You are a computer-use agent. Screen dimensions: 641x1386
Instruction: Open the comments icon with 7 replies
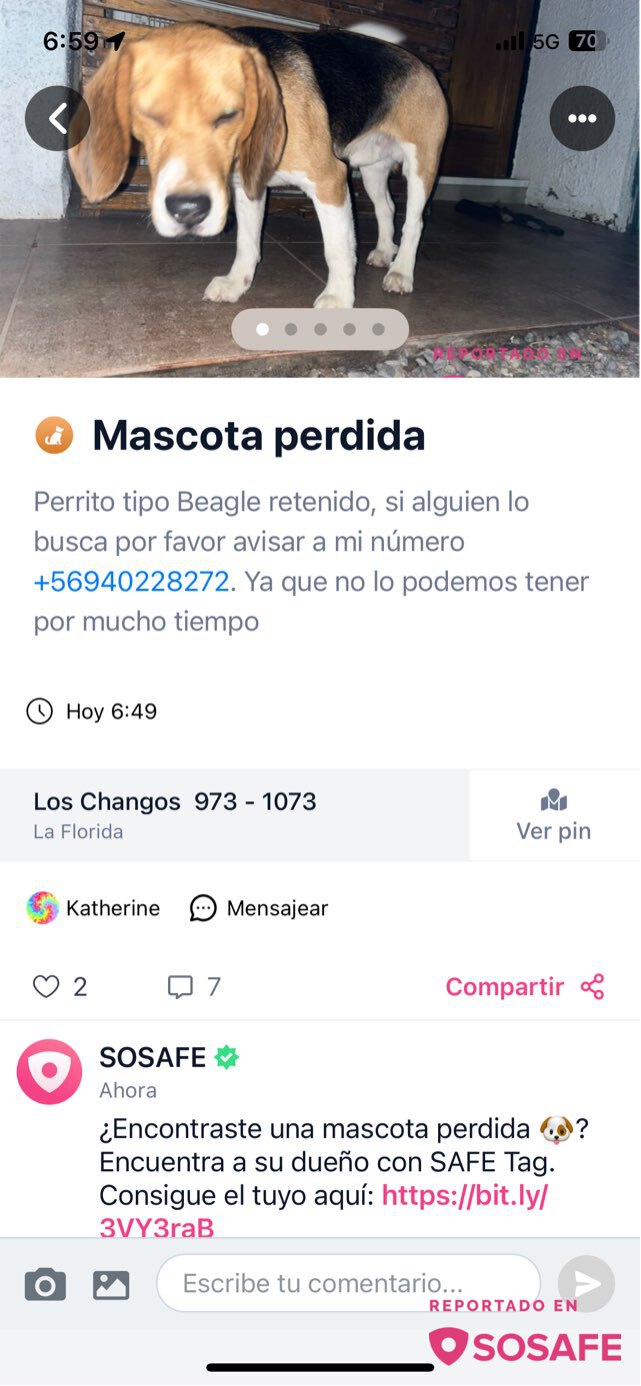181,987
